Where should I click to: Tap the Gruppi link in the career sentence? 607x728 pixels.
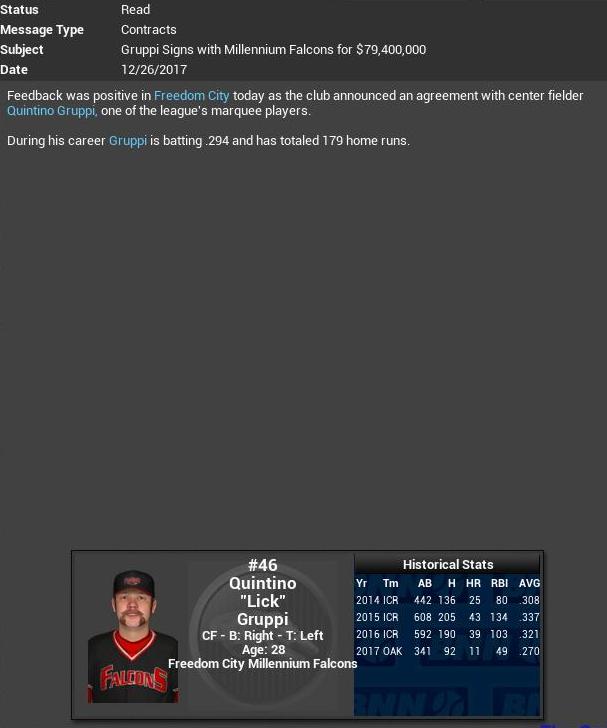pos(127,141)
